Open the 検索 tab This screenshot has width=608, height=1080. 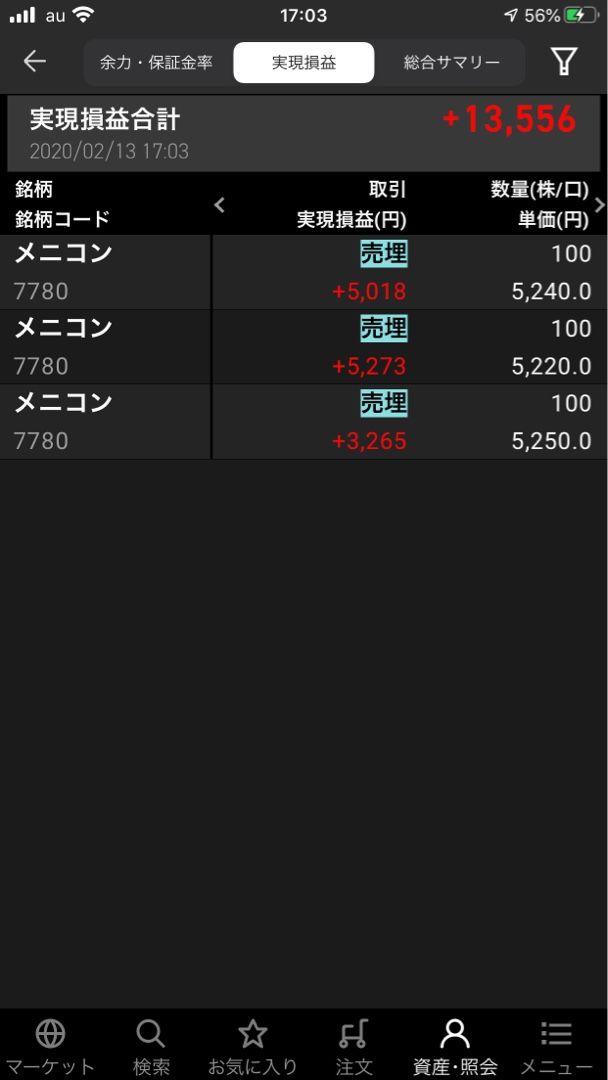[x=151, y=1046]
